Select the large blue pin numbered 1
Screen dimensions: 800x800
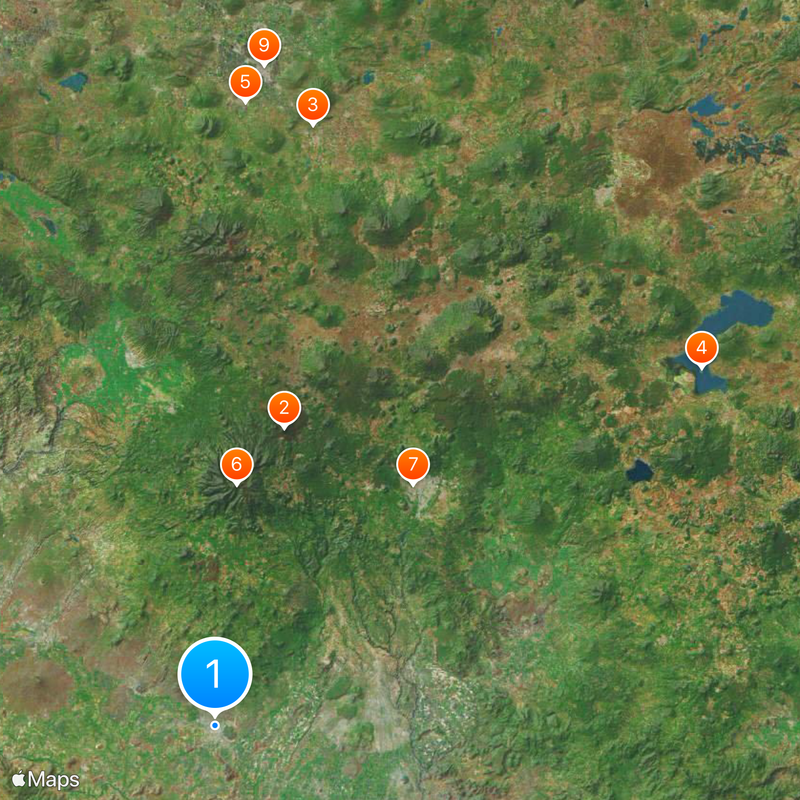215,674
